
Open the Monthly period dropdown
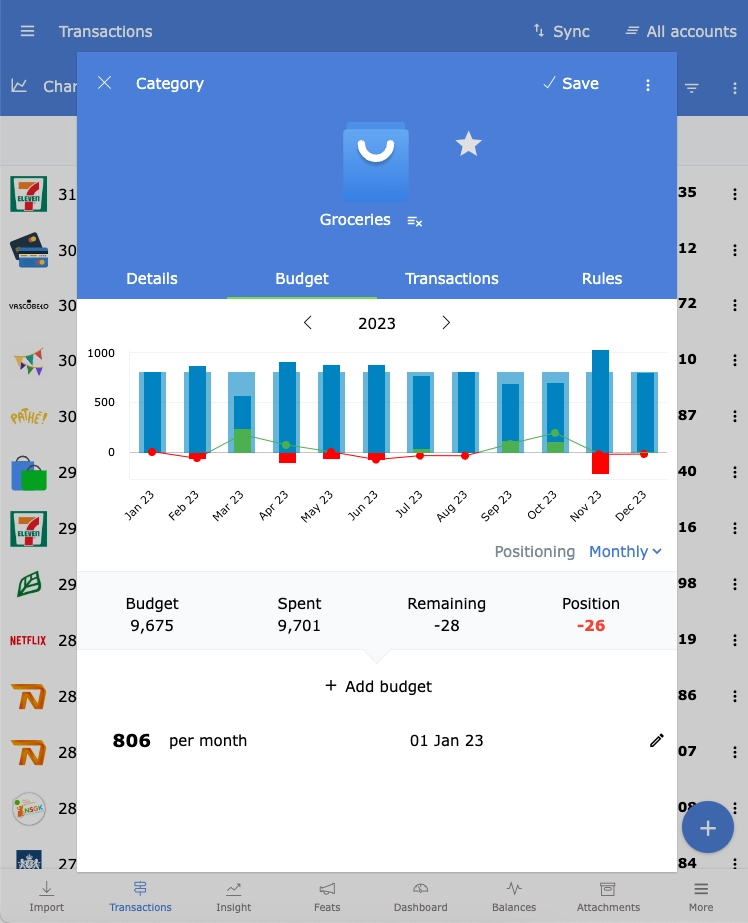(625, 551)
